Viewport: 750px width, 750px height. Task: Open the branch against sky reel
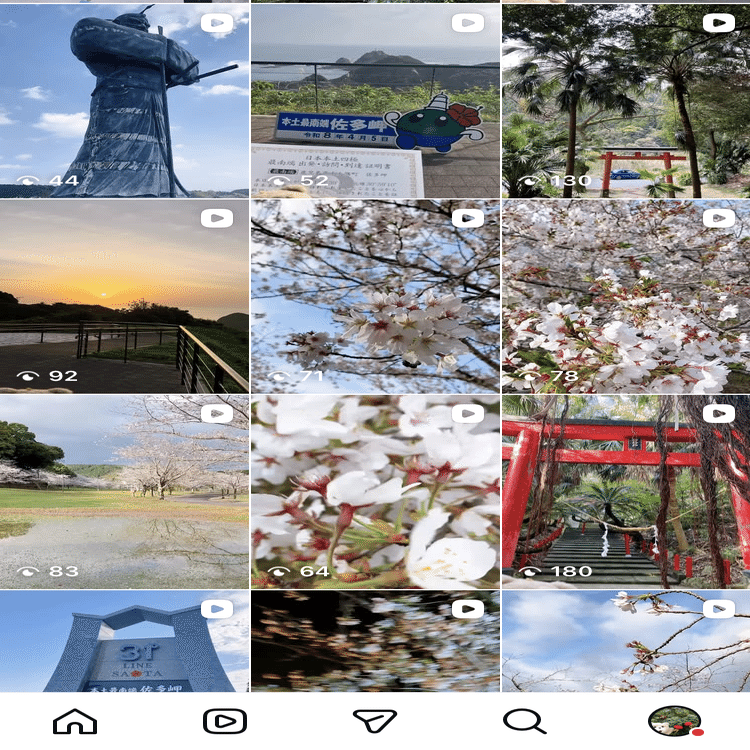pyautogui.click(x=626, y=641)
